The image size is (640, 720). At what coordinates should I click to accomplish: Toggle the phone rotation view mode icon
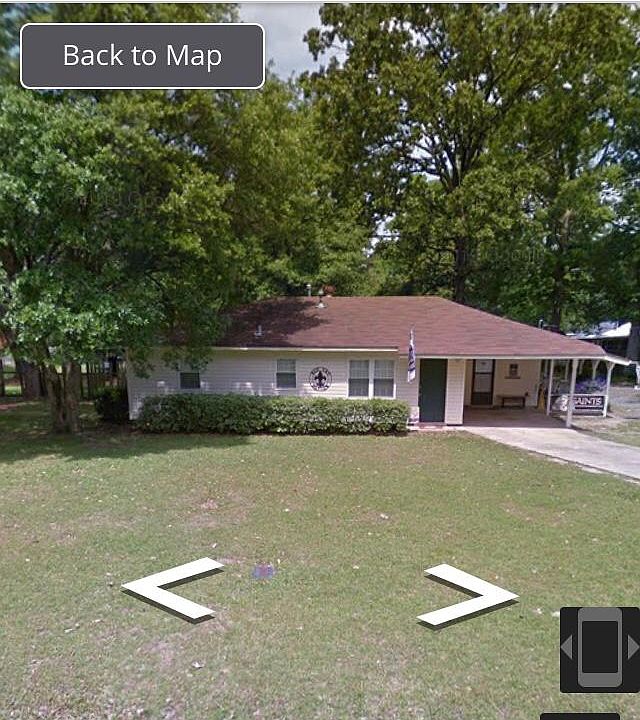pos(599,649)
